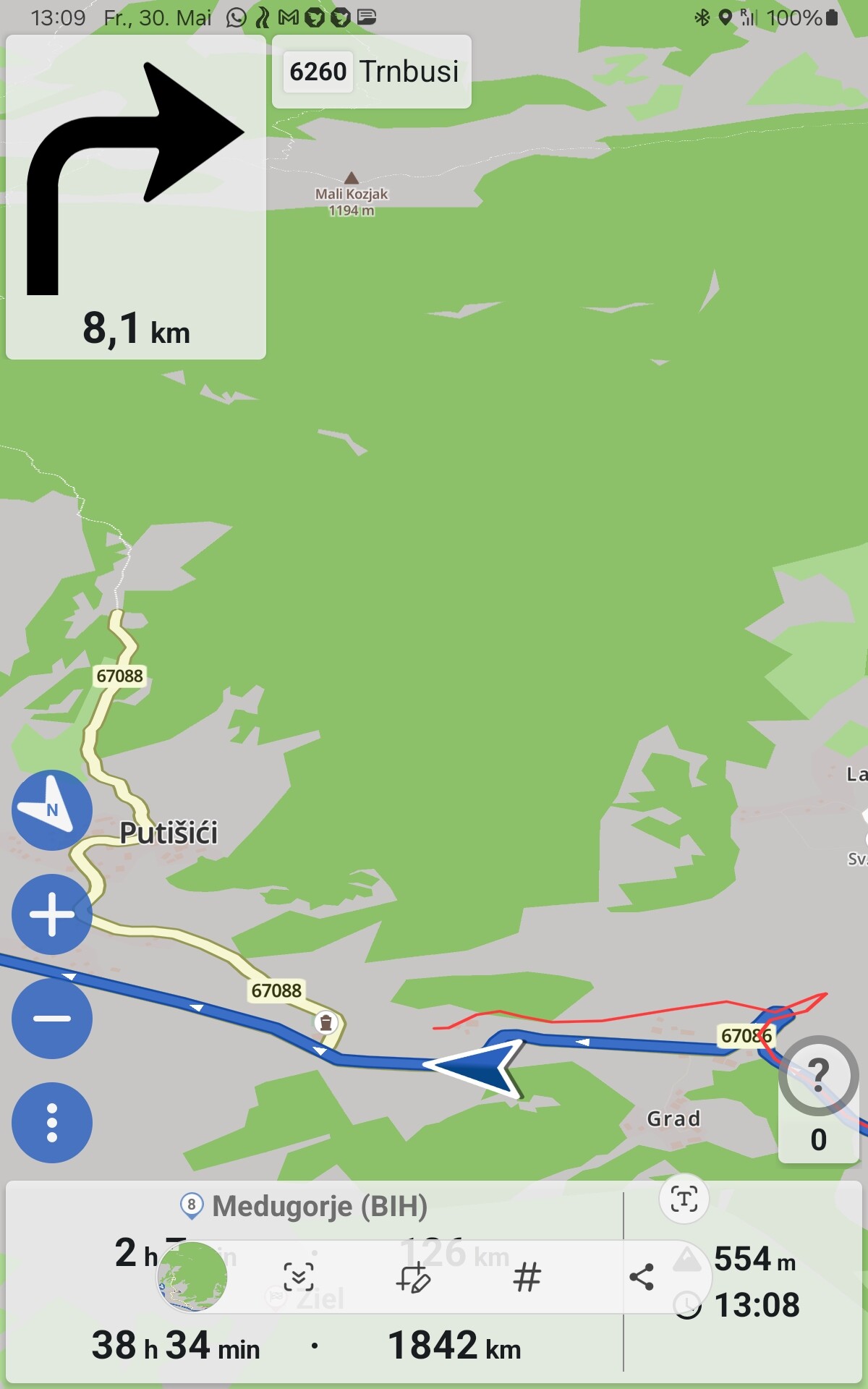Open the three-dot overflow menu
The height and width of the screenshot is (1389, 868).
[52, 1123]
